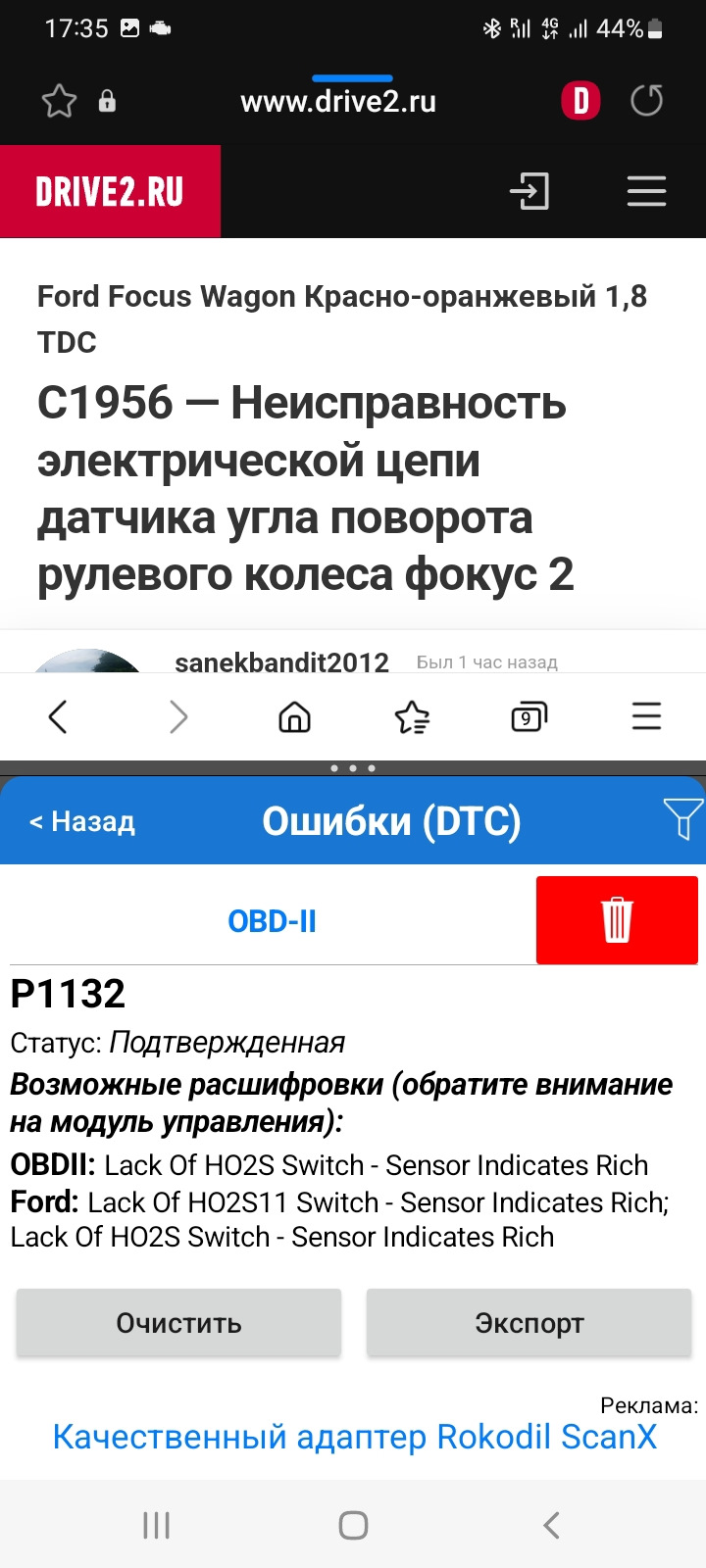Tap the Очистить button

point(178,1323)
